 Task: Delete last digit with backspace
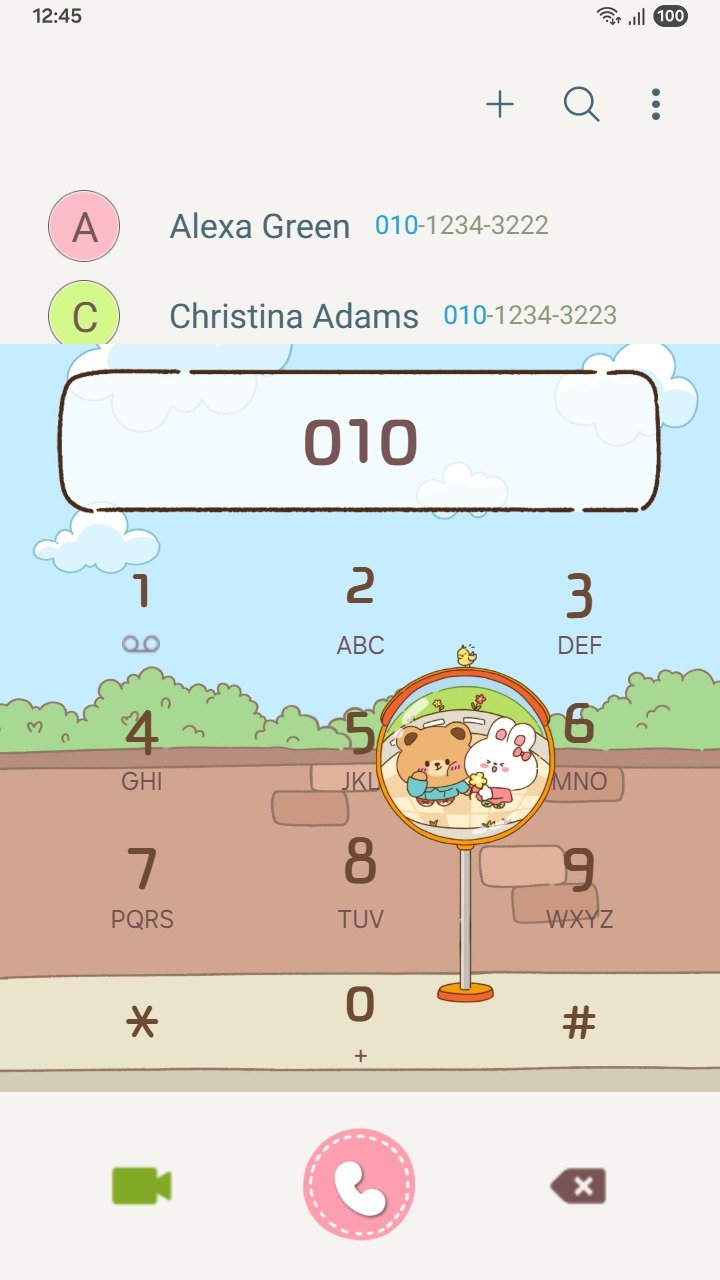point(578,1187)
